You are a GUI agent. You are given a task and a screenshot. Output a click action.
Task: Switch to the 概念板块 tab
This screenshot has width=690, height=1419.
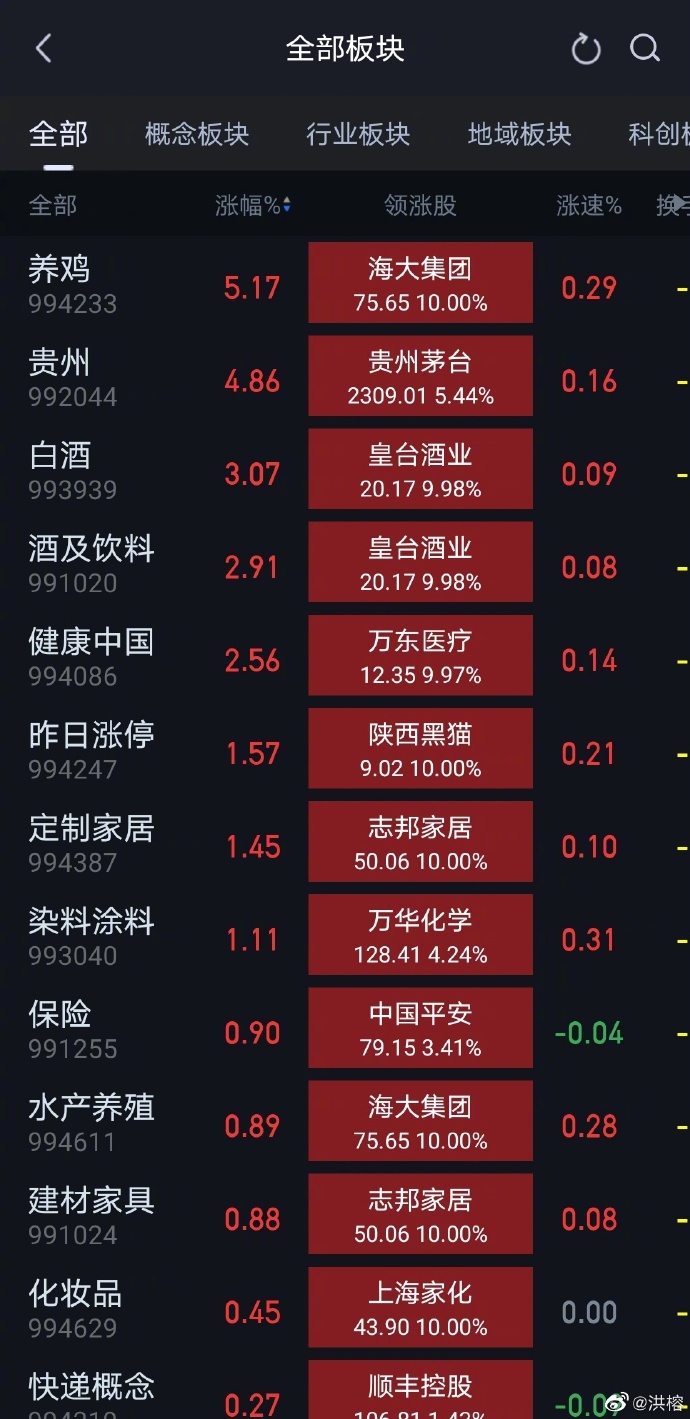[197, 134]
